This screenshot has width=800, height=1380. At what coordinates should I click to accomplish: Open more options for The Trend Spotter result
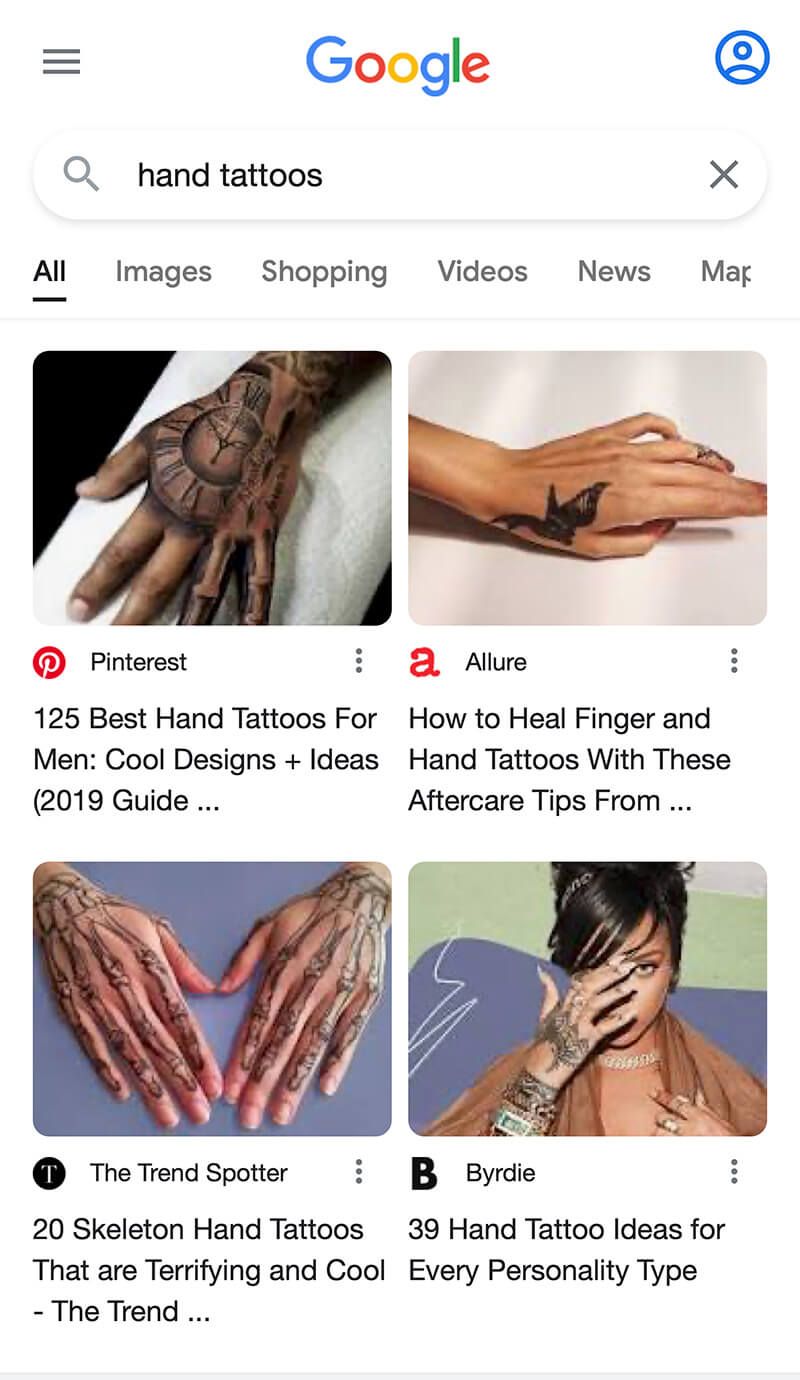pos(358,1172)
